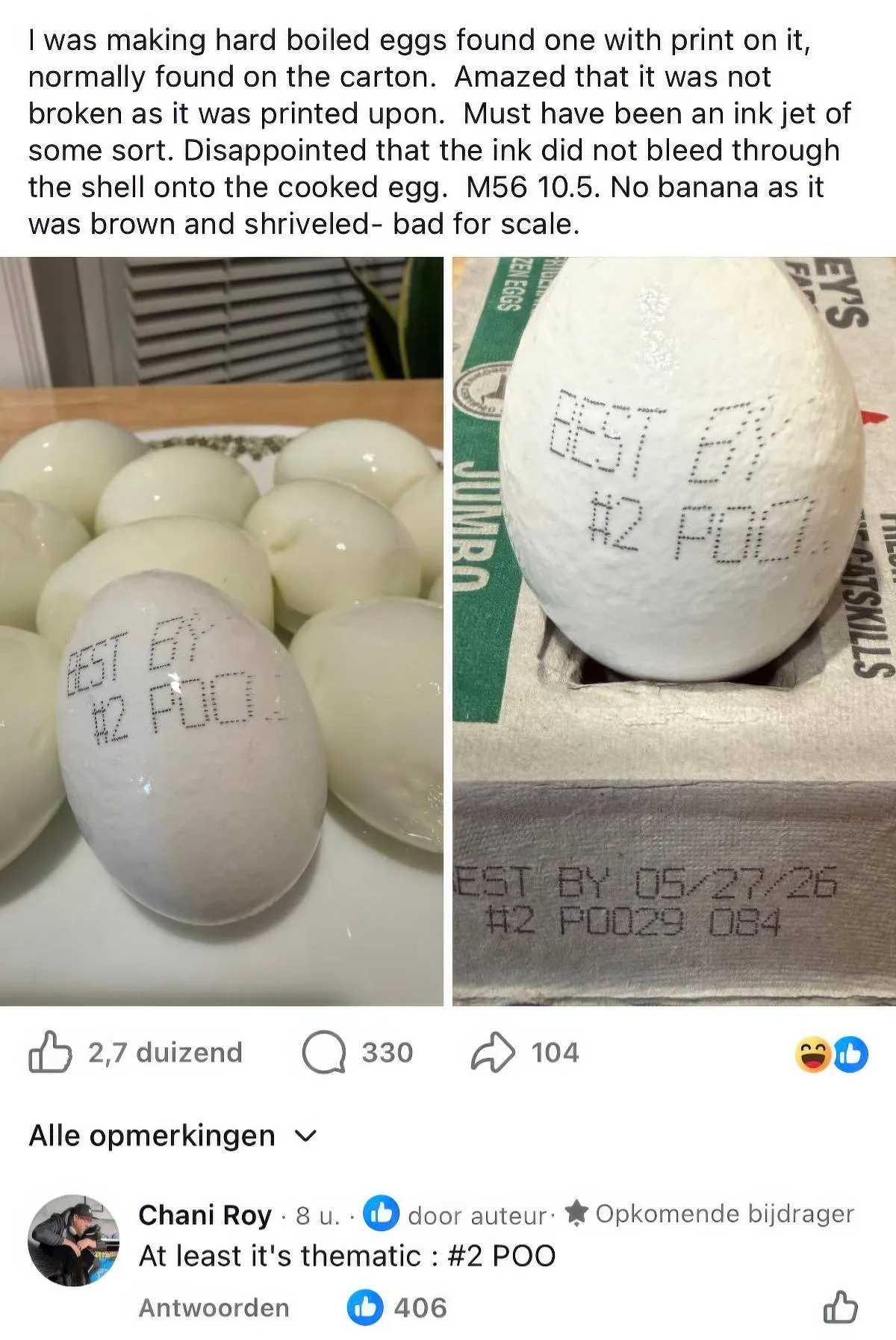Open the post's 330 comments
This screenshot has width=896, height=1340.
324,1052
